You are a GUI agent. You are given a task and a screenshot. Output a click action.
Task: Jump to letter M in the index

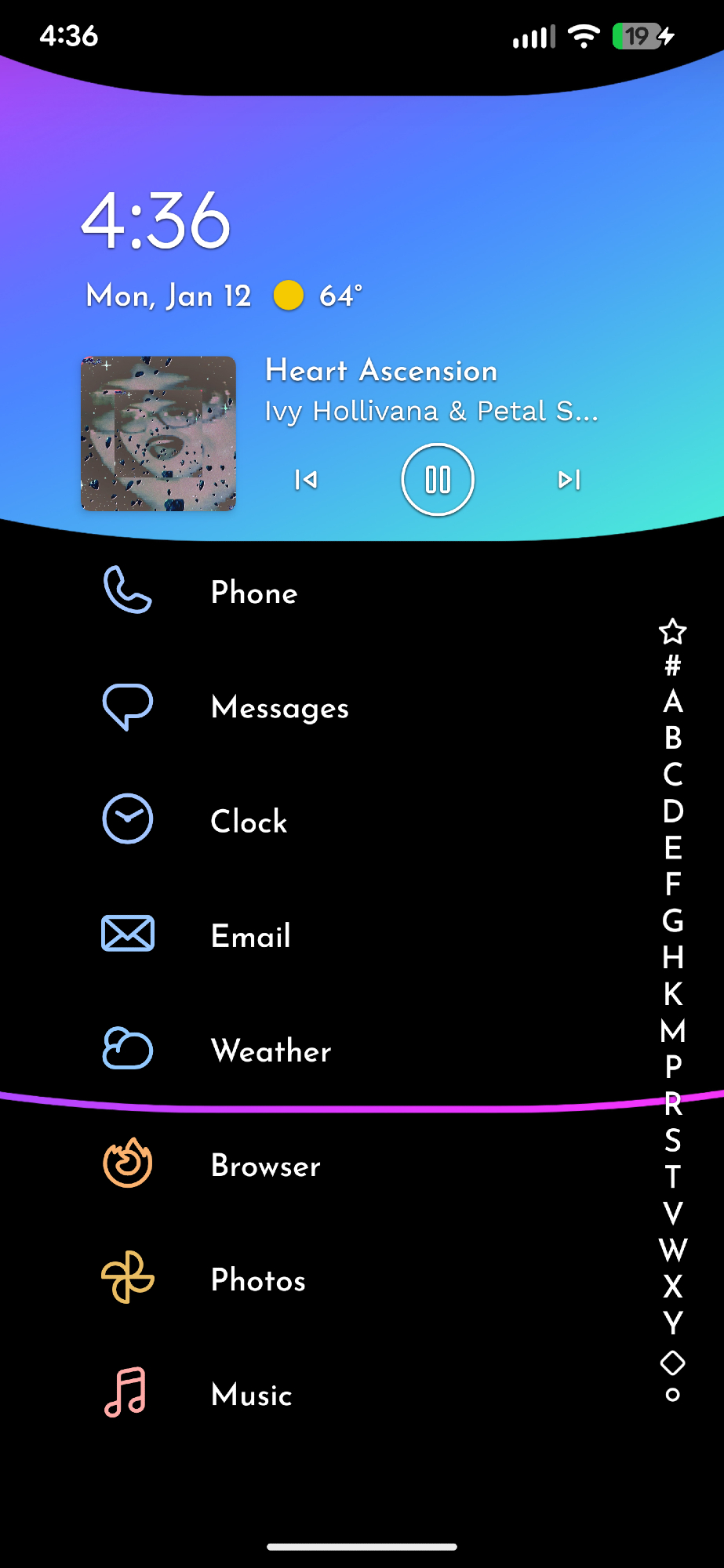coord(672,1031)
